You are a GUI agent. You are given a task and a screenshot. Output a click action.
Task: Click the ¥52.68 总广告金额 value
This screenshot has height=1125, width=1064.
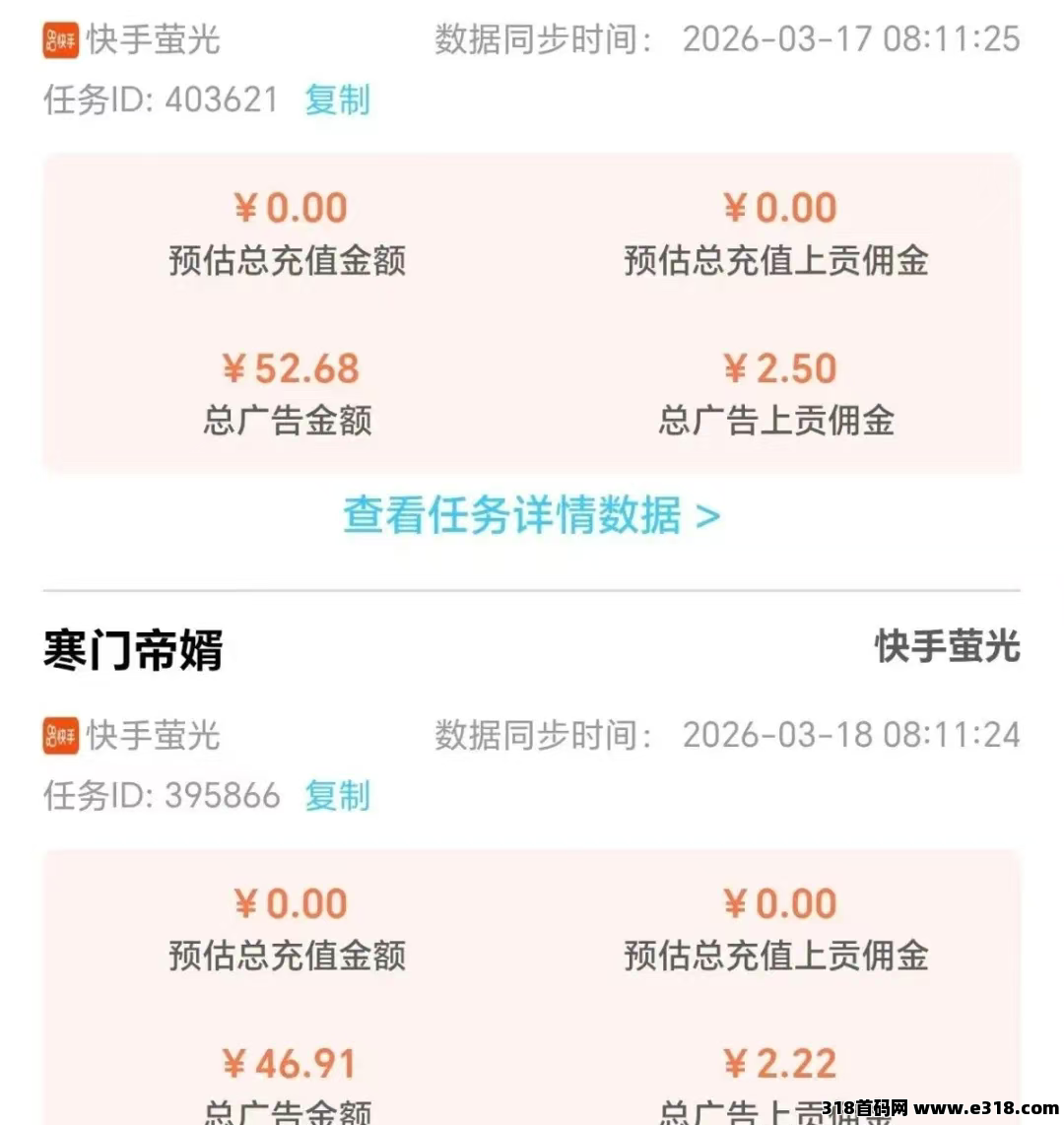(x=286, y=368)
